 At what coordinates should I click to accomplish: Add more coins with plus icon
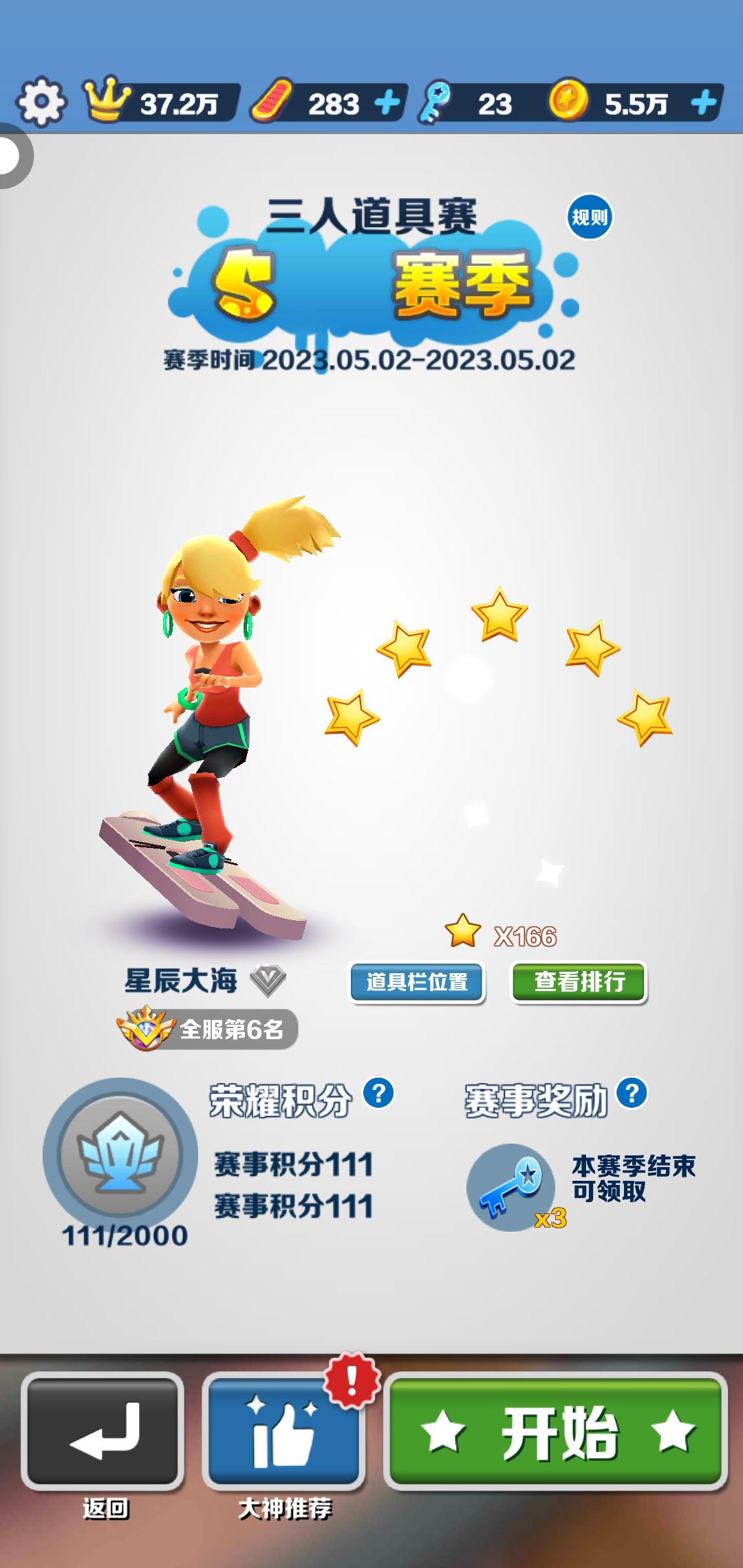tap(703, 103)
